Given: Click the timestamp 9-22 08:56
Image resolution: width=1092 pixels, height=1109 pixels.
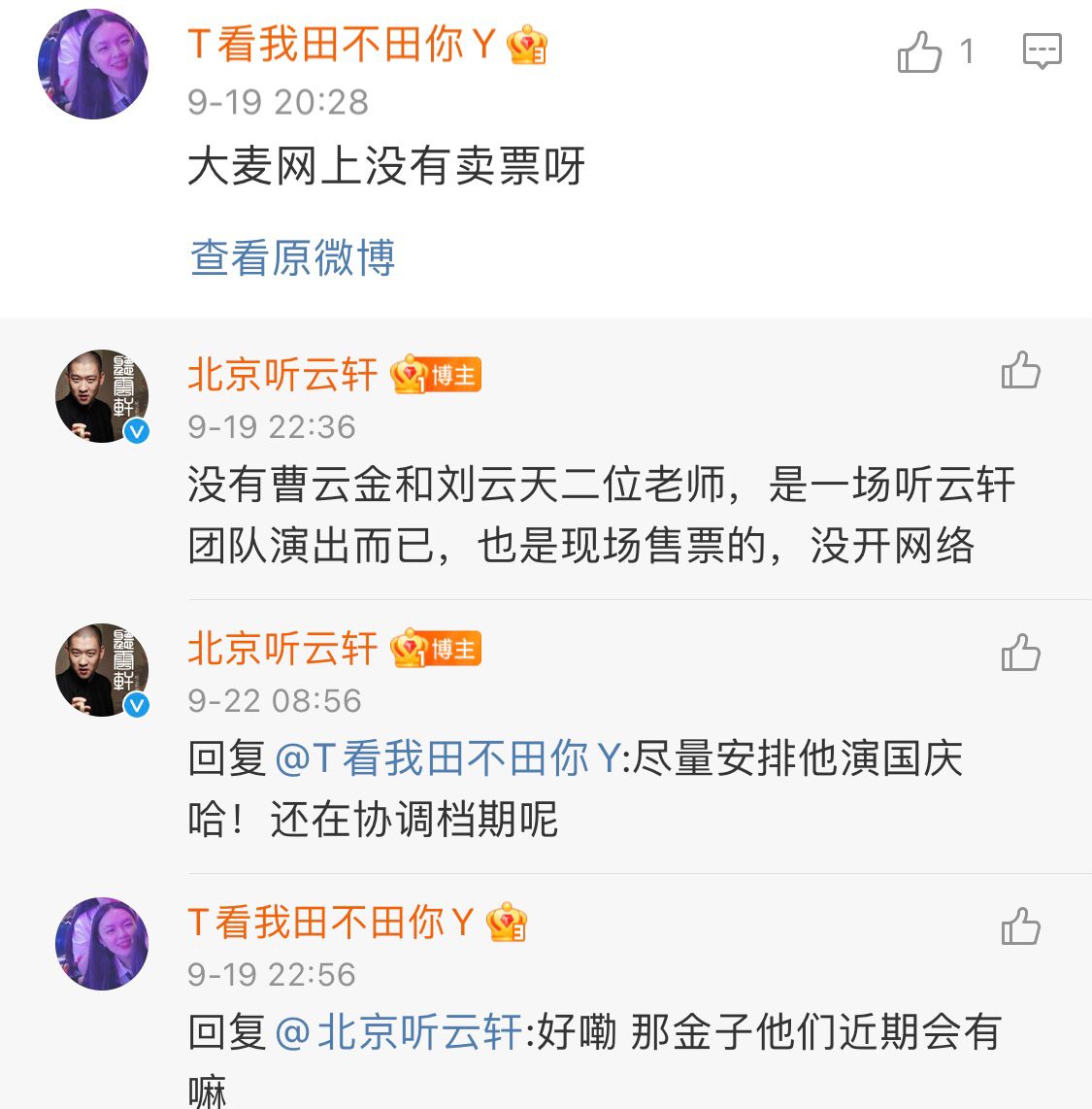Looking at the screenshot, I should point(272,700).
